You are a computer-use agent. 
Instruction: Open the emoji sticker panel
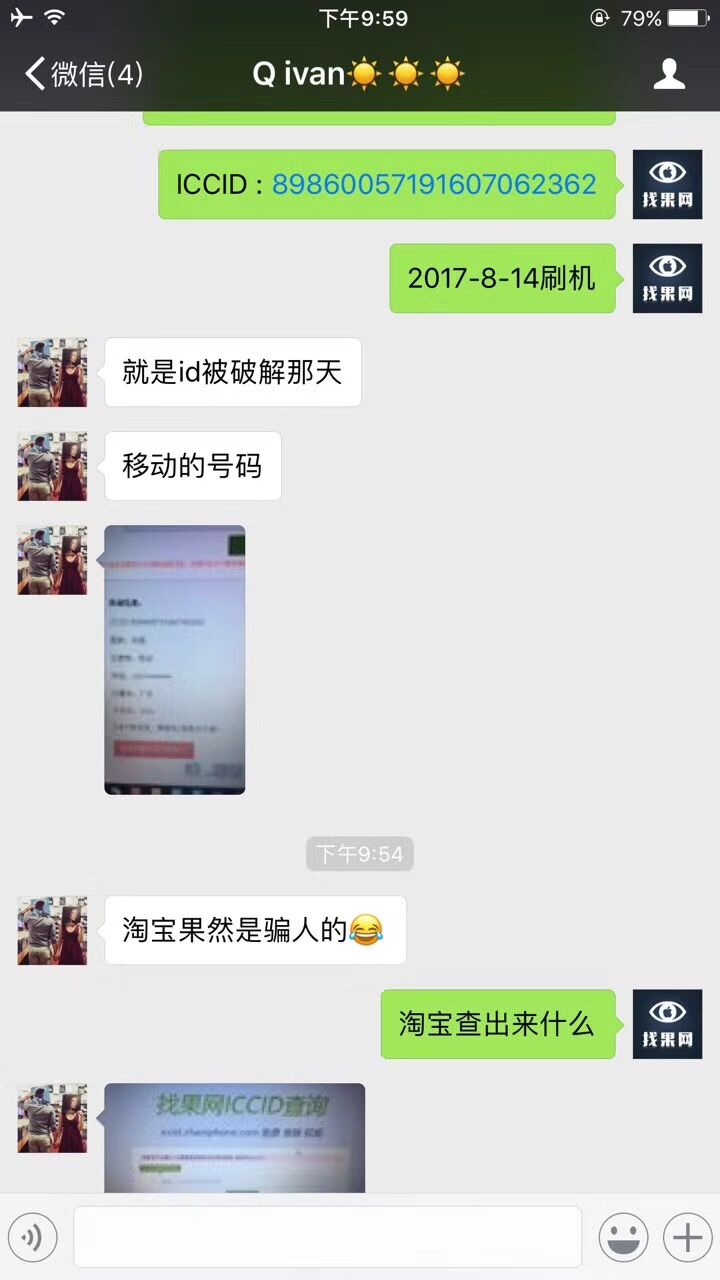coord(623,1238)
